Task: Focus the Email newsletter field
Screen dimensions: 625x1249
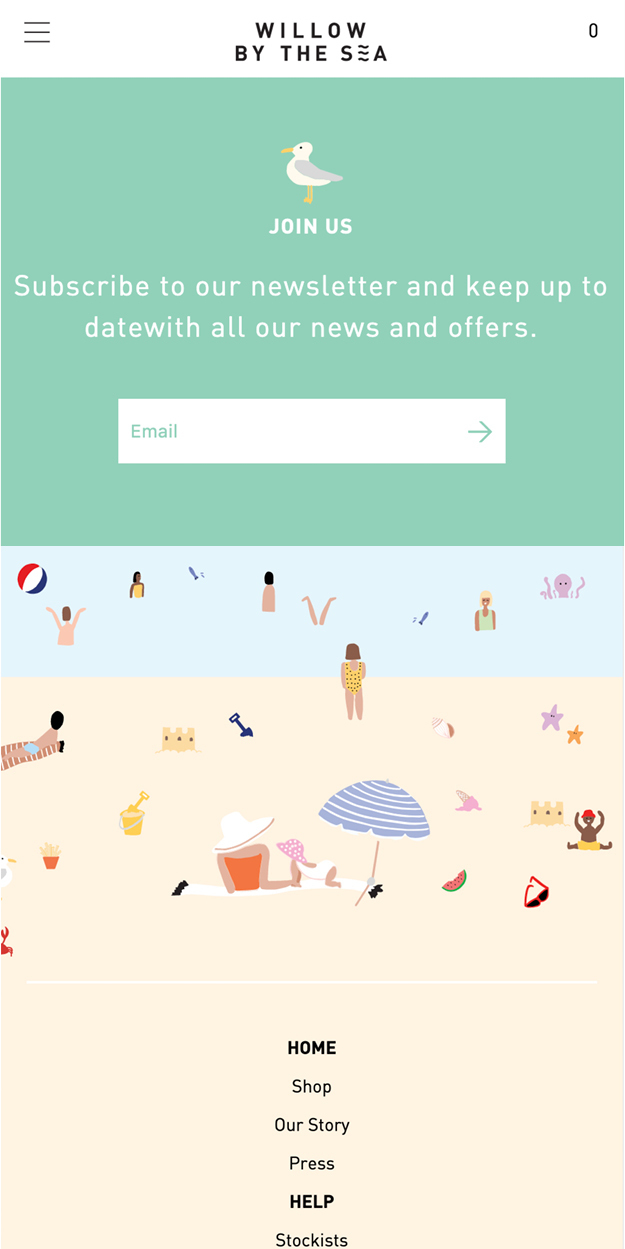Action: tap(285, 431)
